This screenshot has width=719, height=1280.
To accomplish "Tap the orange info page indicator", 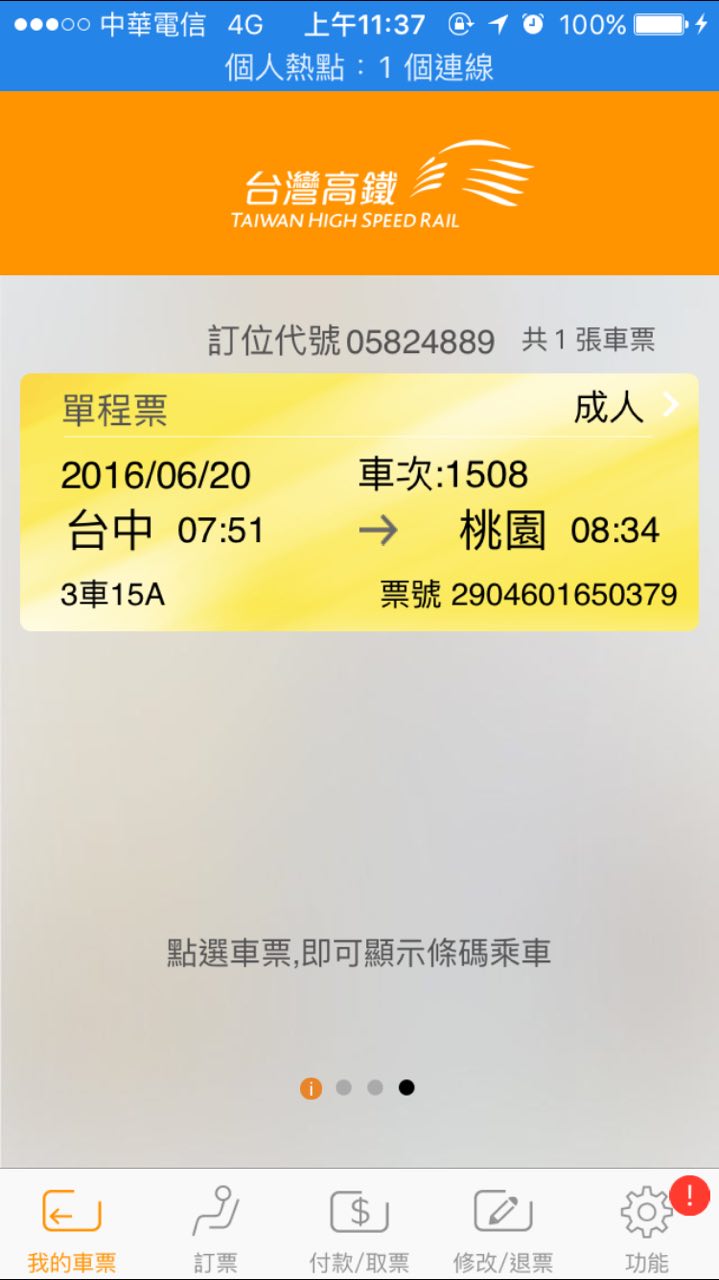I will [311, 1088].
